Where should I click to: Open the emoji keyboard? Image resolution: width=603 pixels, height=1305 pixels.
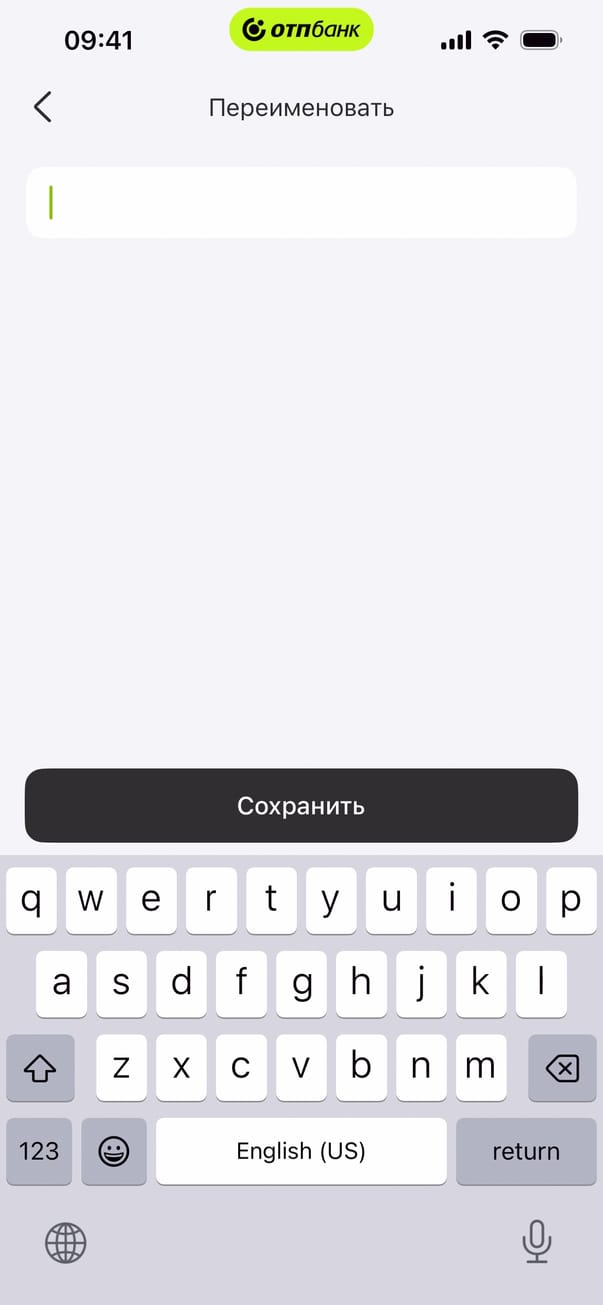tap(114, 1151)
